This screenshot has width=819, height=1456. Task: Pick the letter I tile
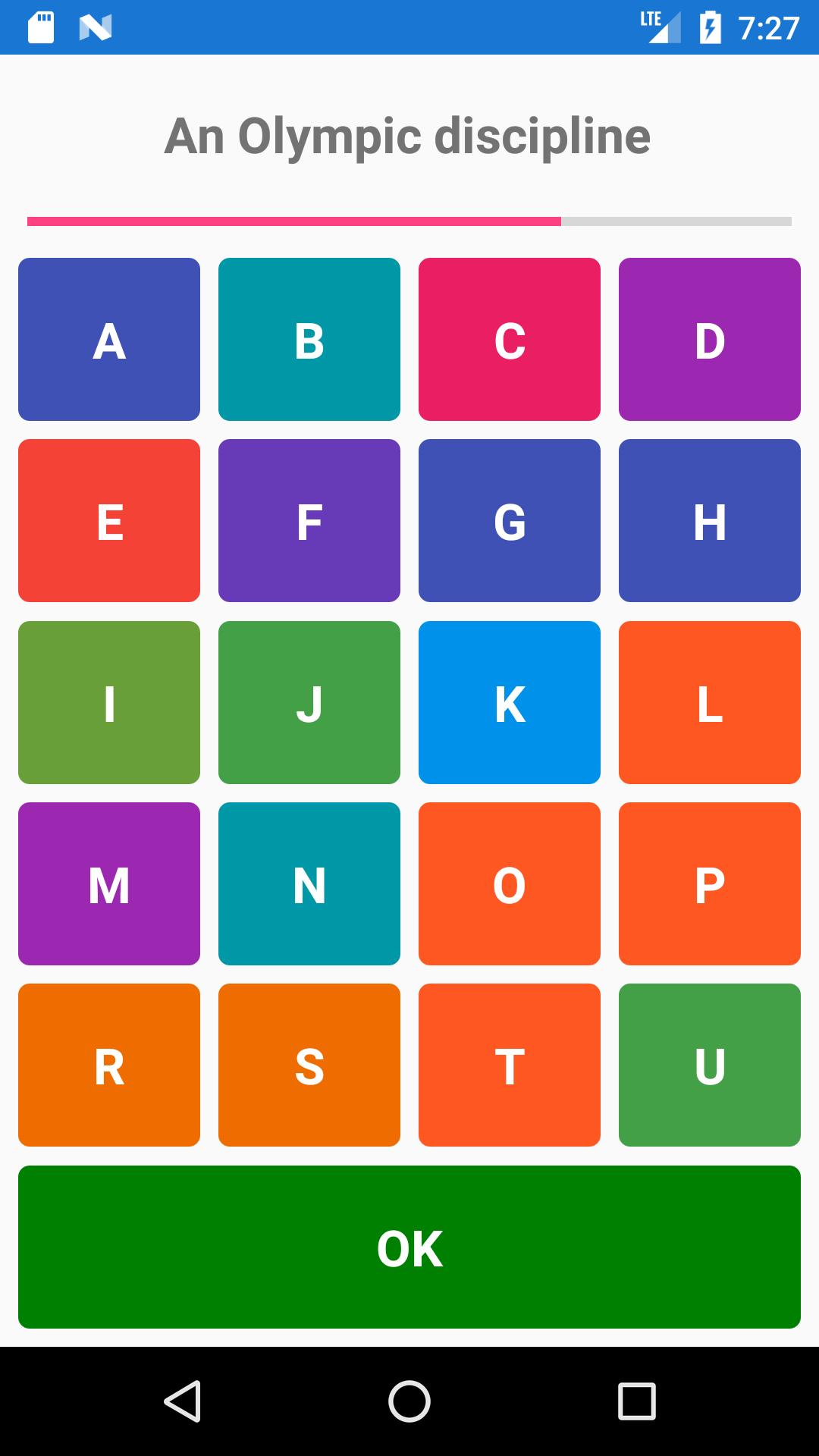(109, 702)
